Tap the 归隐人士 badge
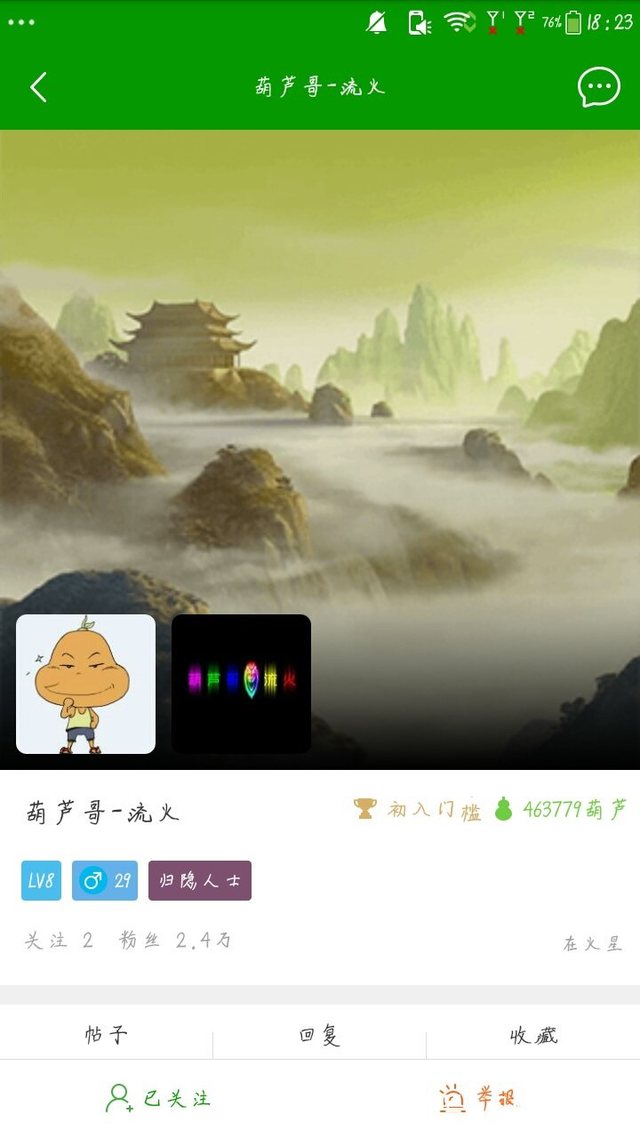640x1138 pixels. (200, 881)
